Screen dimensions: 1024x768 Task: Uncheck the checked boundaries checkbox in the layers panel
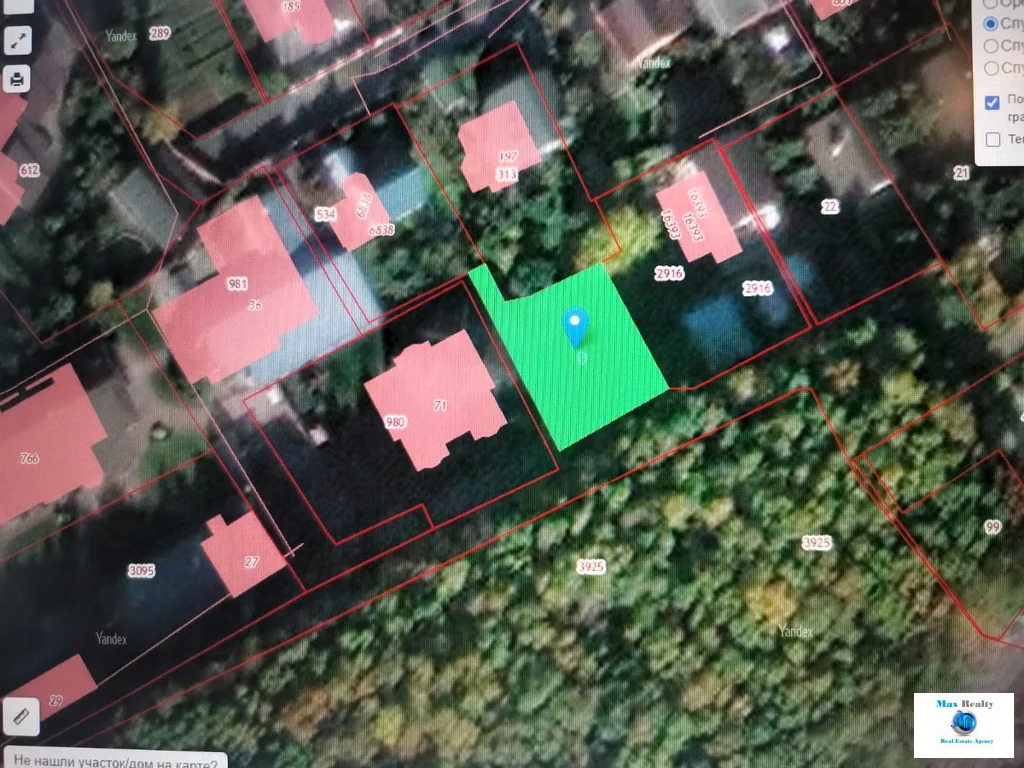tap(992, 102)
